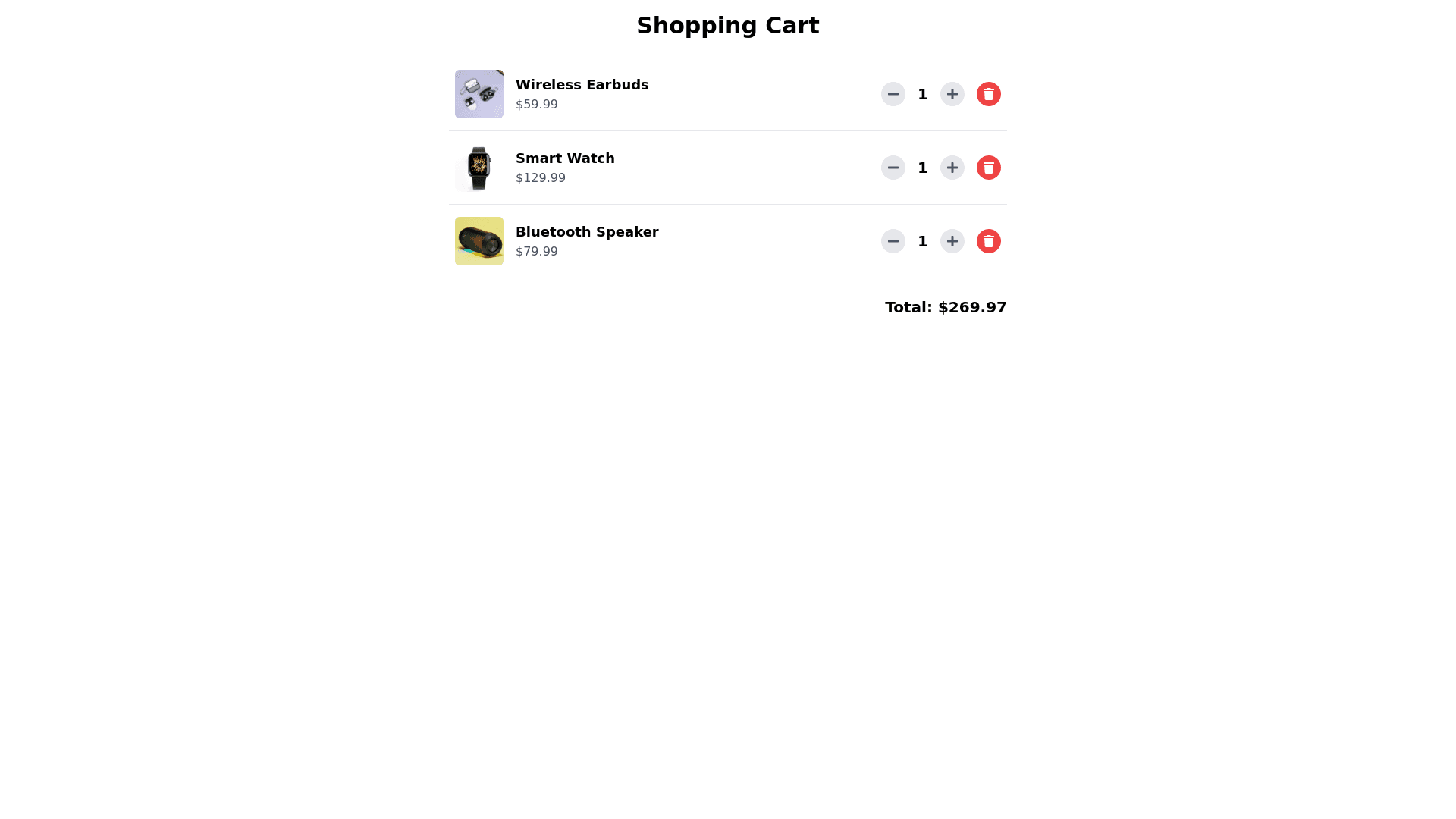The width and height of the screenshot is (1456, 819).
Task: Decrease Bluetooth Speaker quantity
Action: (x=893, y=241)
